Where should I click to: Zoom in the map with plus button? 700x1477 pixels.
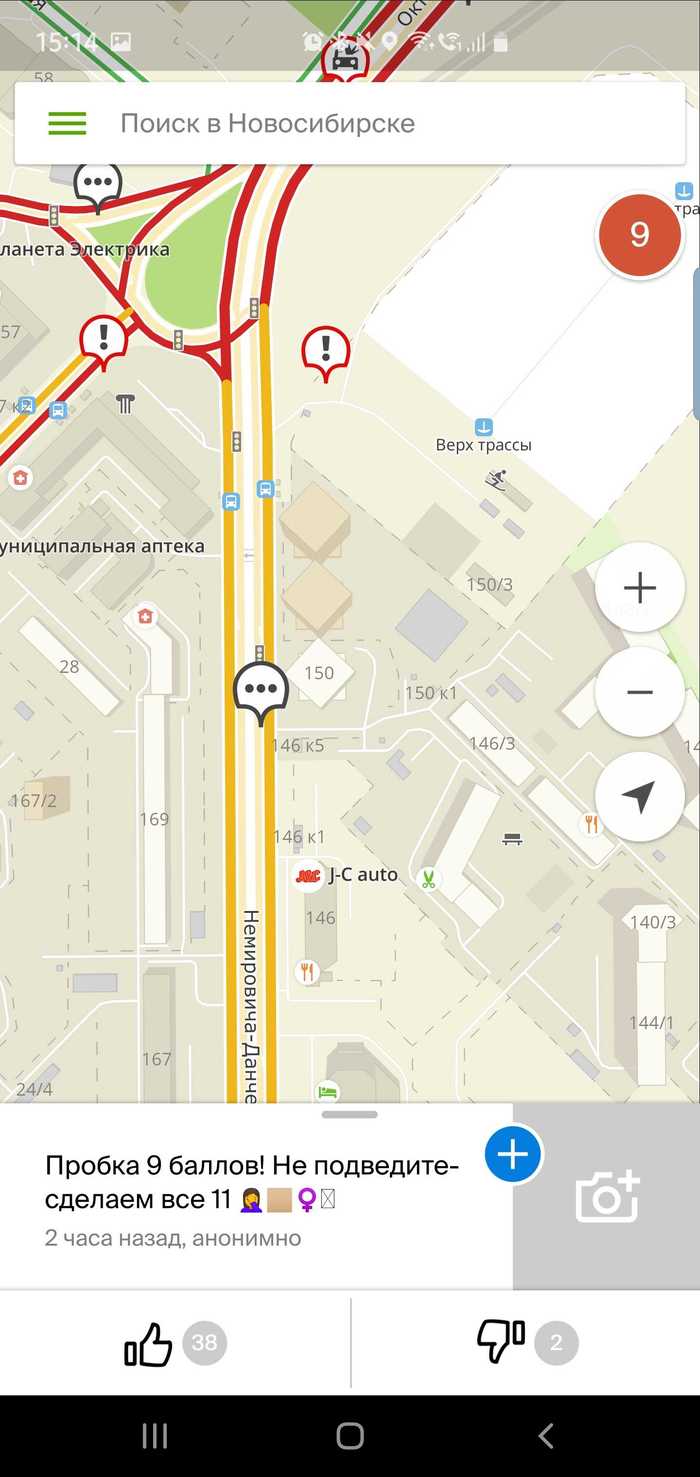coord(639,587)
